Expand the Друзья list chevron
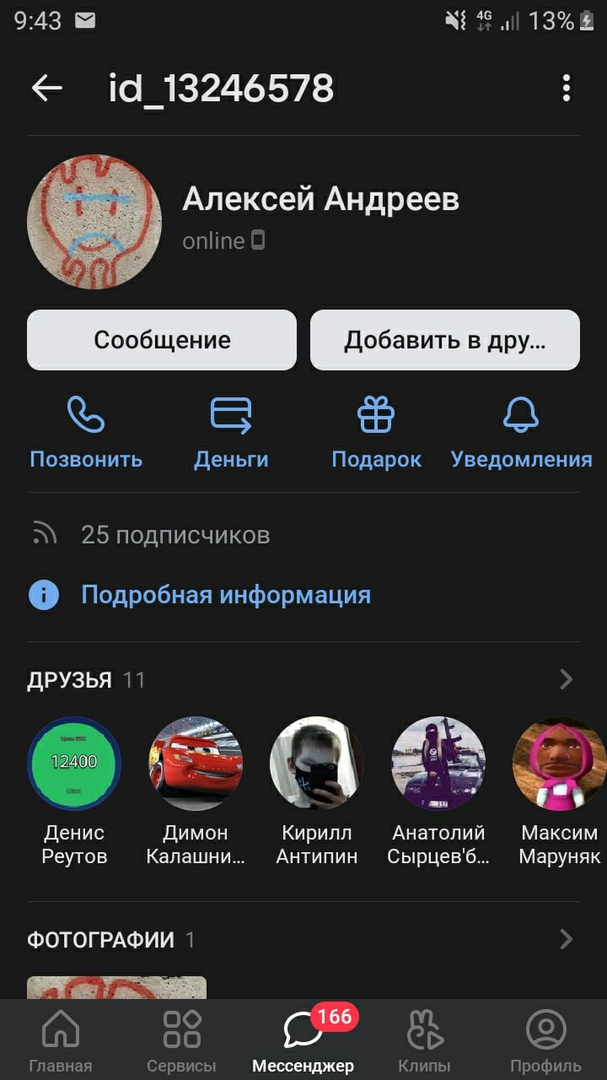The height and width of the screenshot is (1080, 607). [x=566, y=680]
